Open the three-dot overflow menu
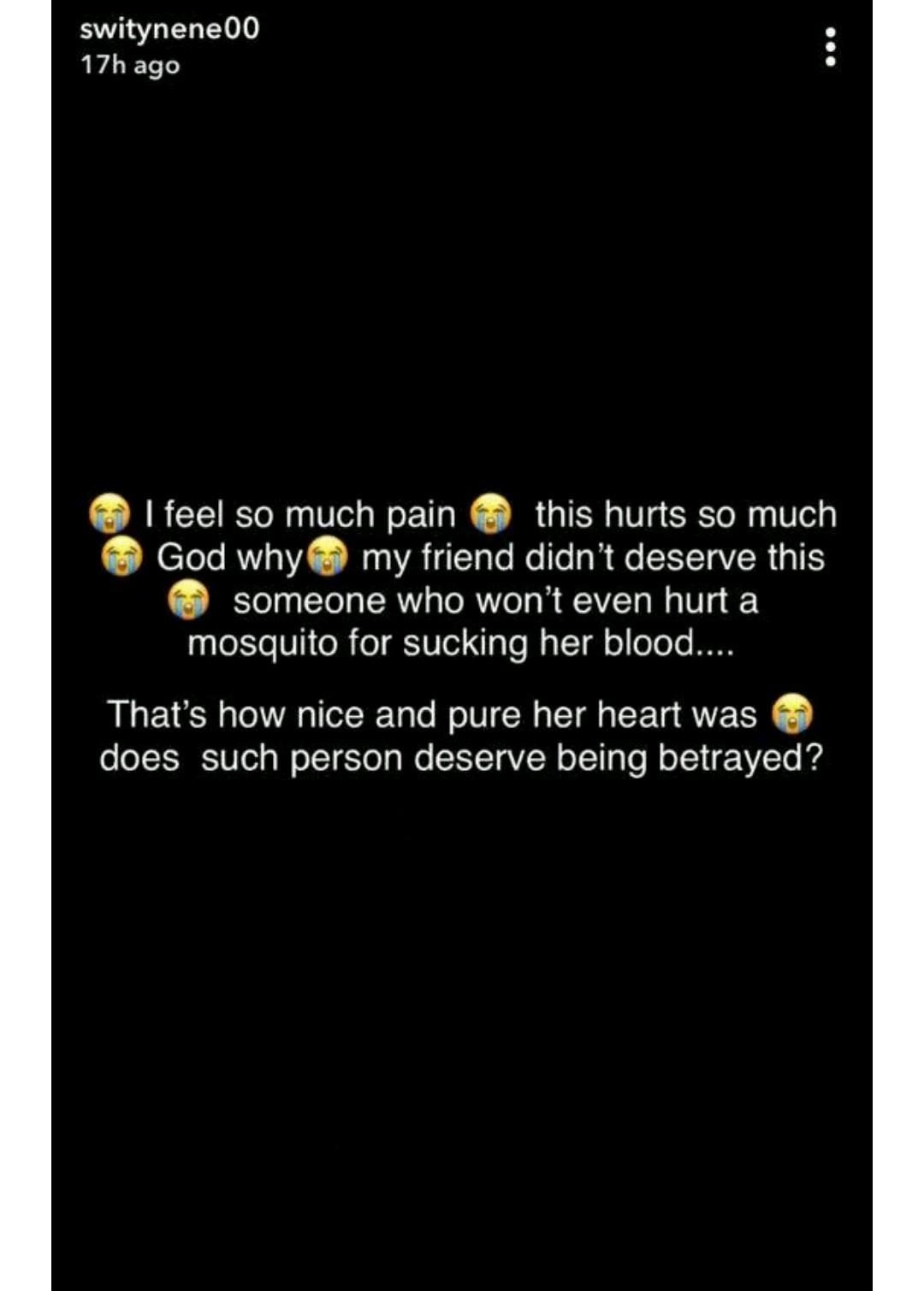 (x=829, y=47)
